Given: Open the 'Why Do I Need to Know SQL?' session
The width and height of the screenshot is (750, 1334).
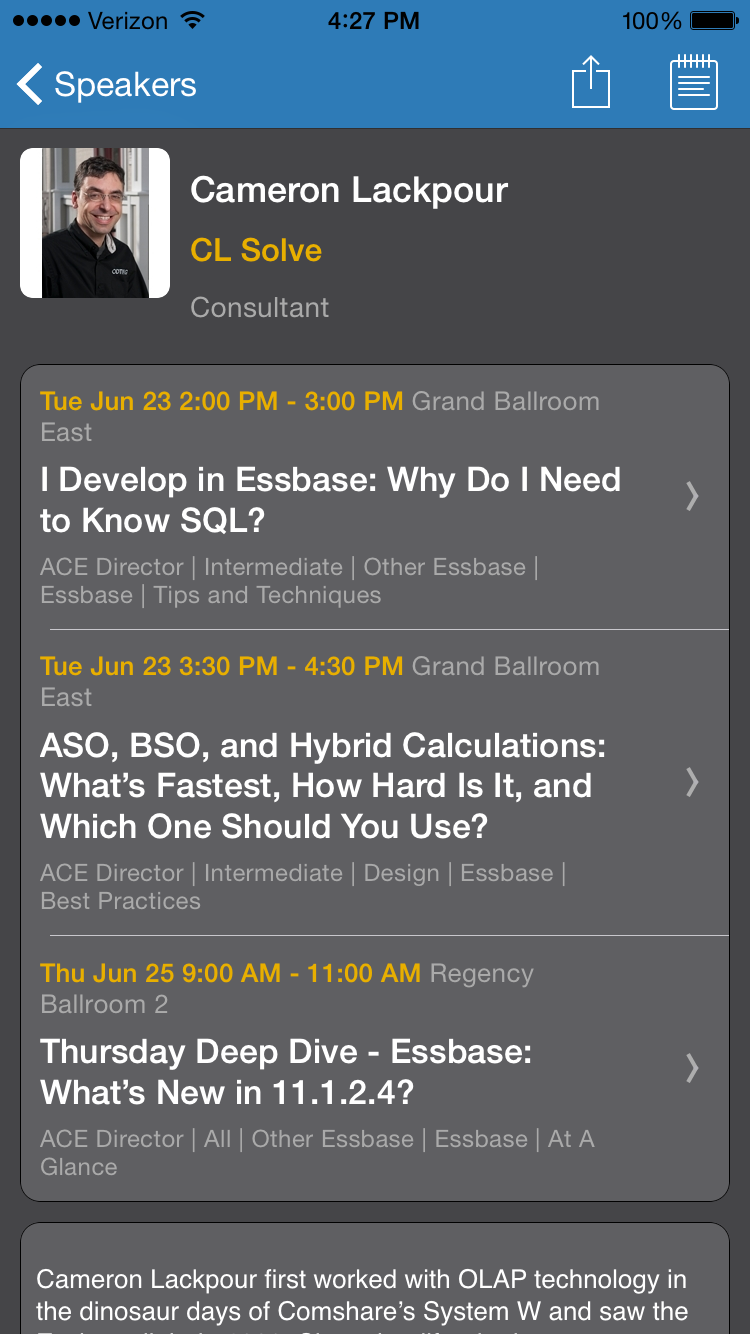Looking at the screenshot, I should pyautogui.click(x=330, y=500).
